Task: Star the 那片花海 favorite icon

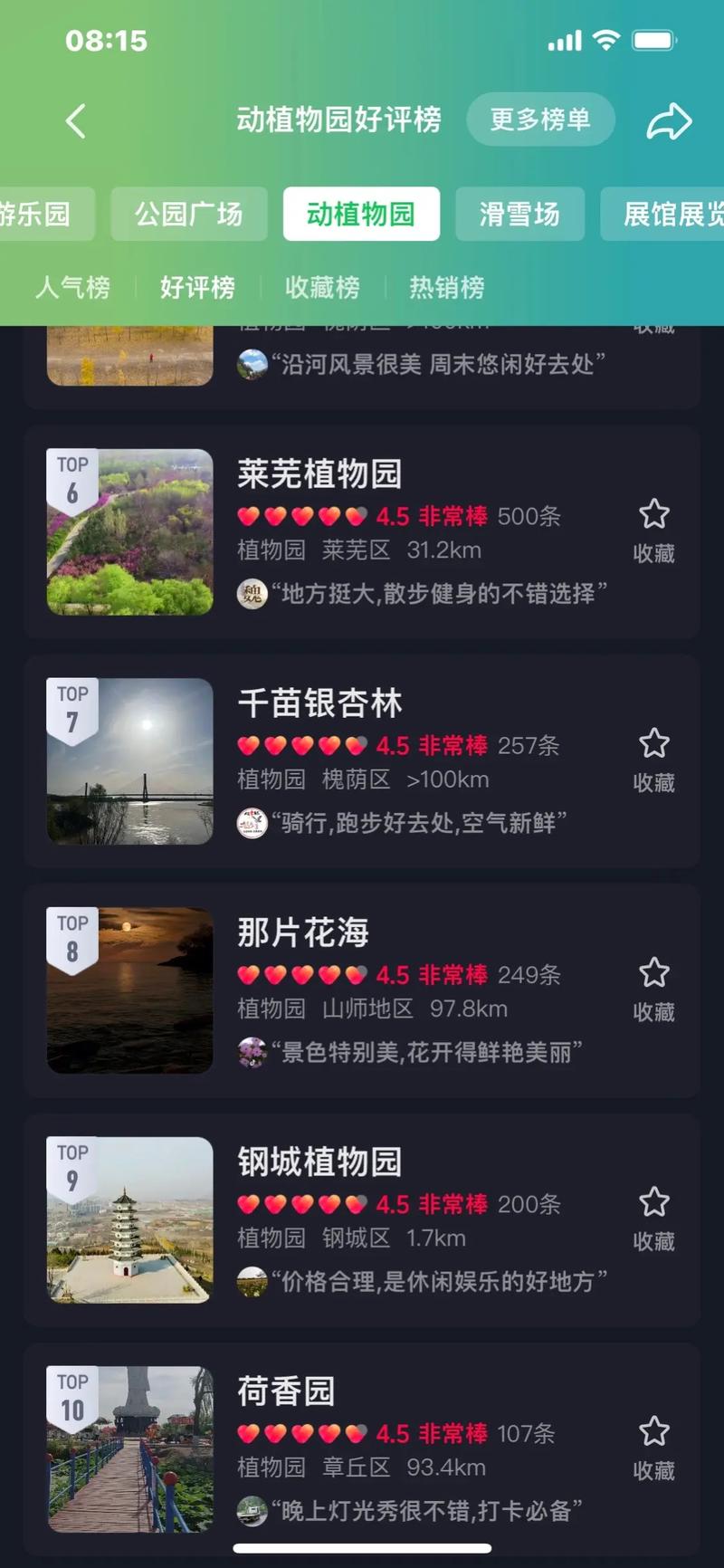Action: click(x=653, y=971)
